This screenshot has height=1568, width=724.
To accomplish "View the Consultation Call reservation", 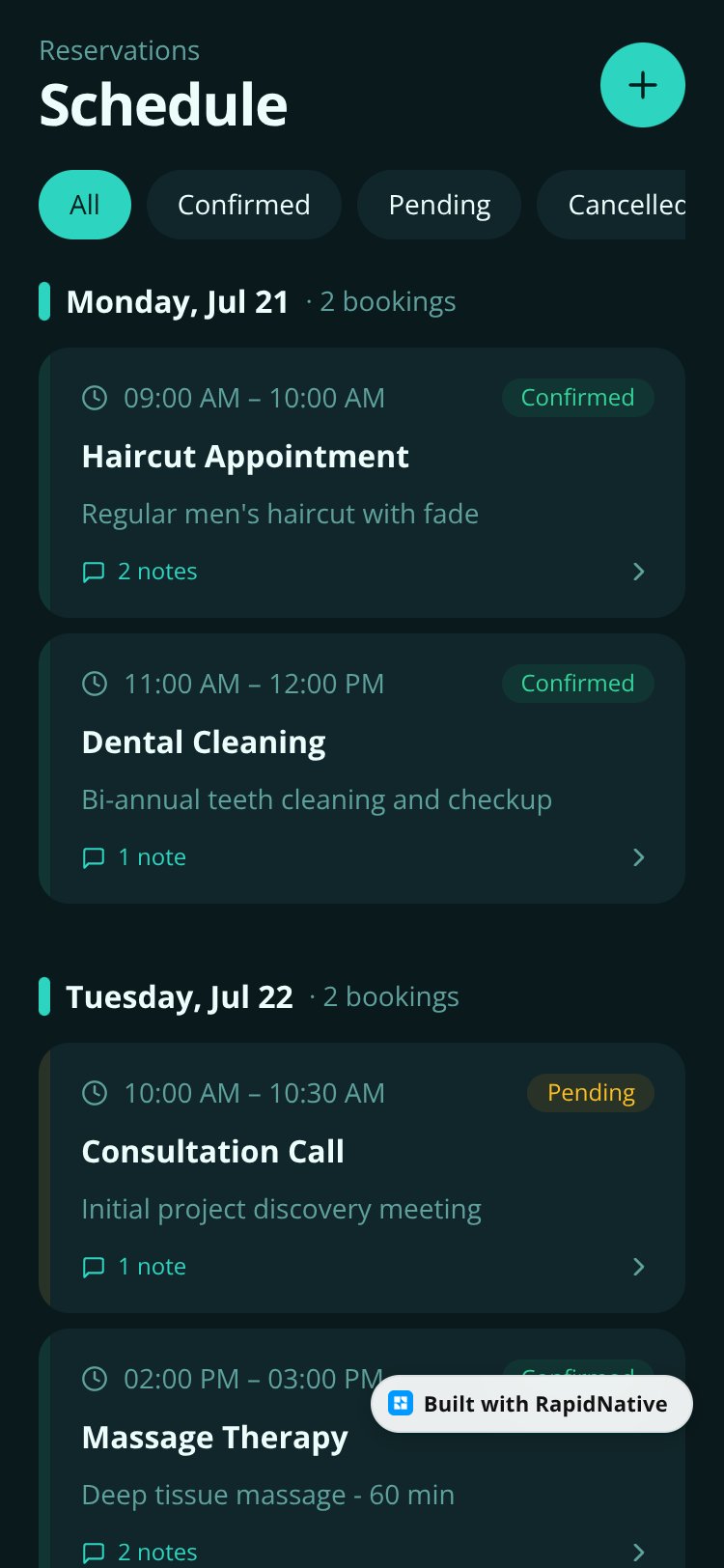I will coord(362,1178).
